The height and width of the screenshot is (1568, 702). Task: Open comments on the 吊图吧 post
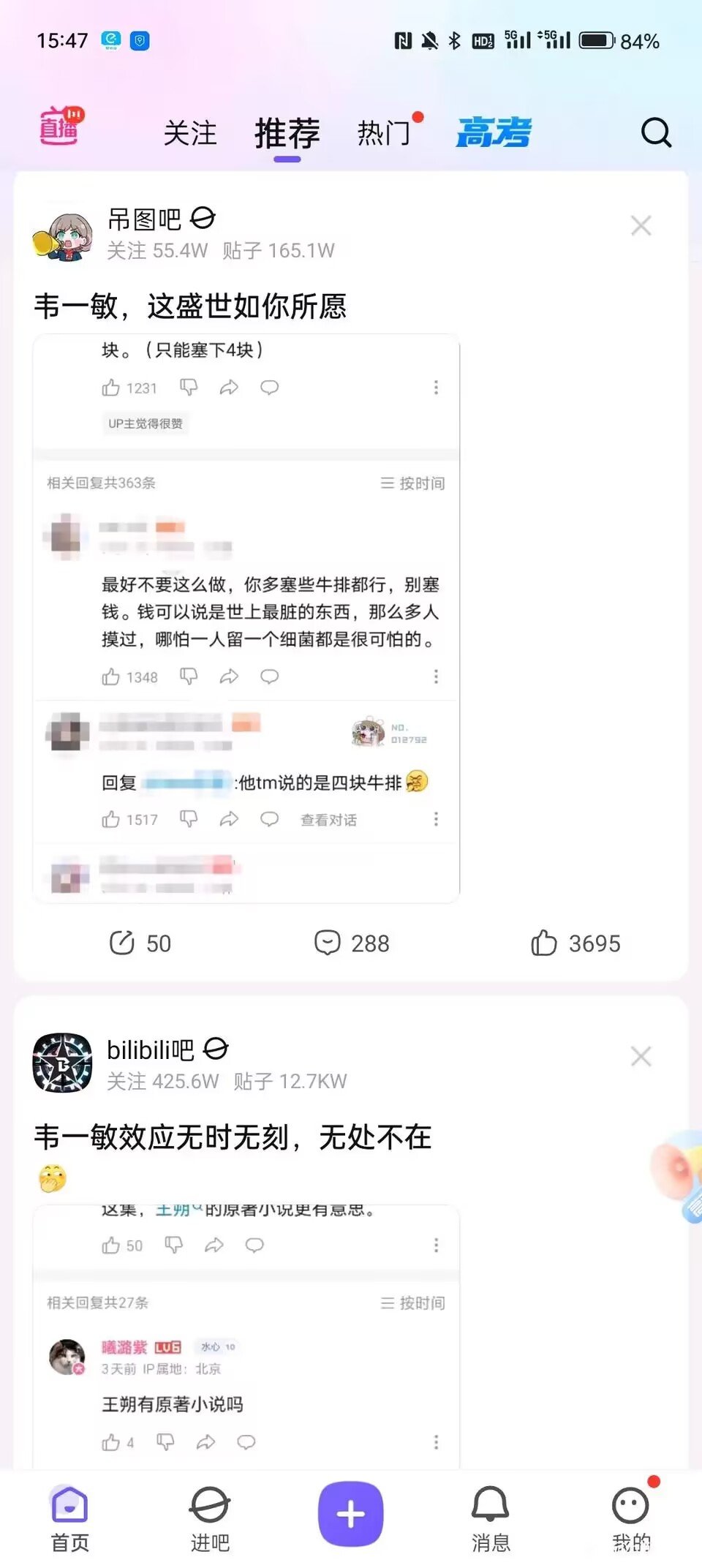click(x=352, y=943)
